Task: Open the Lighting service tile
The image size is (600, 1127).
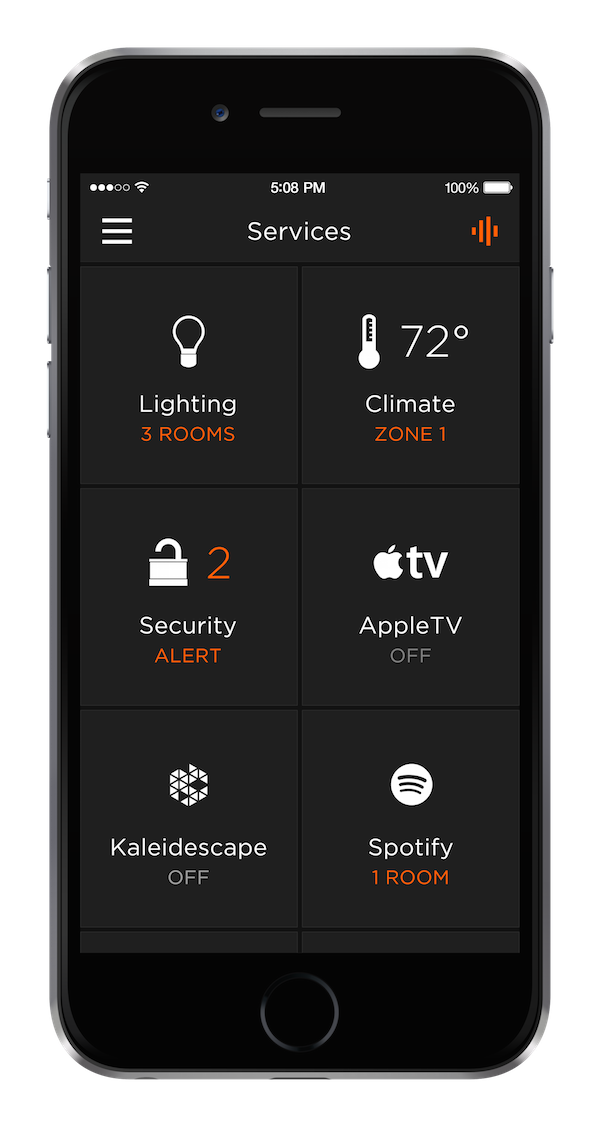Action: (x=188, y=376)
